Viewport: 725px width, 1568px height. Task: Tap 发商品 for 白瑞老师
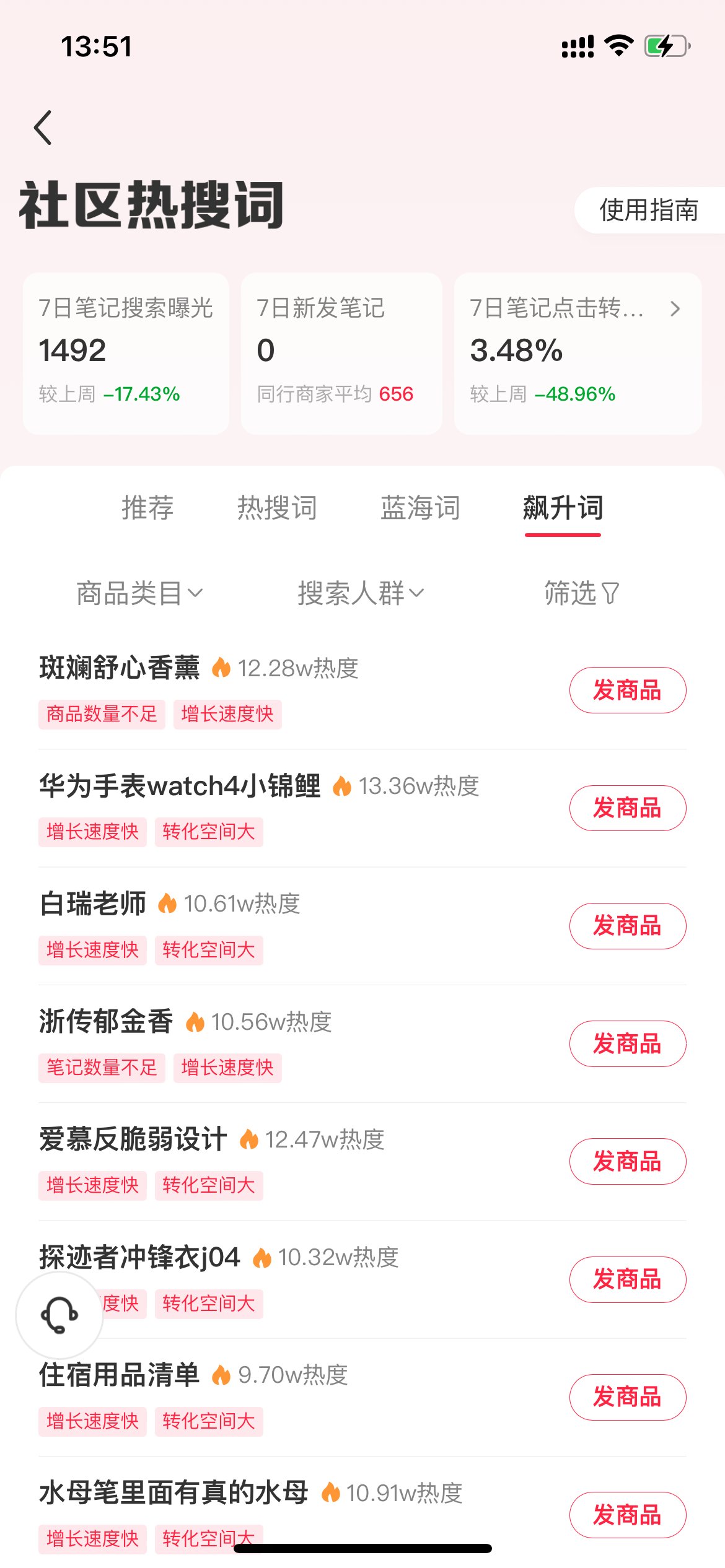627,926
